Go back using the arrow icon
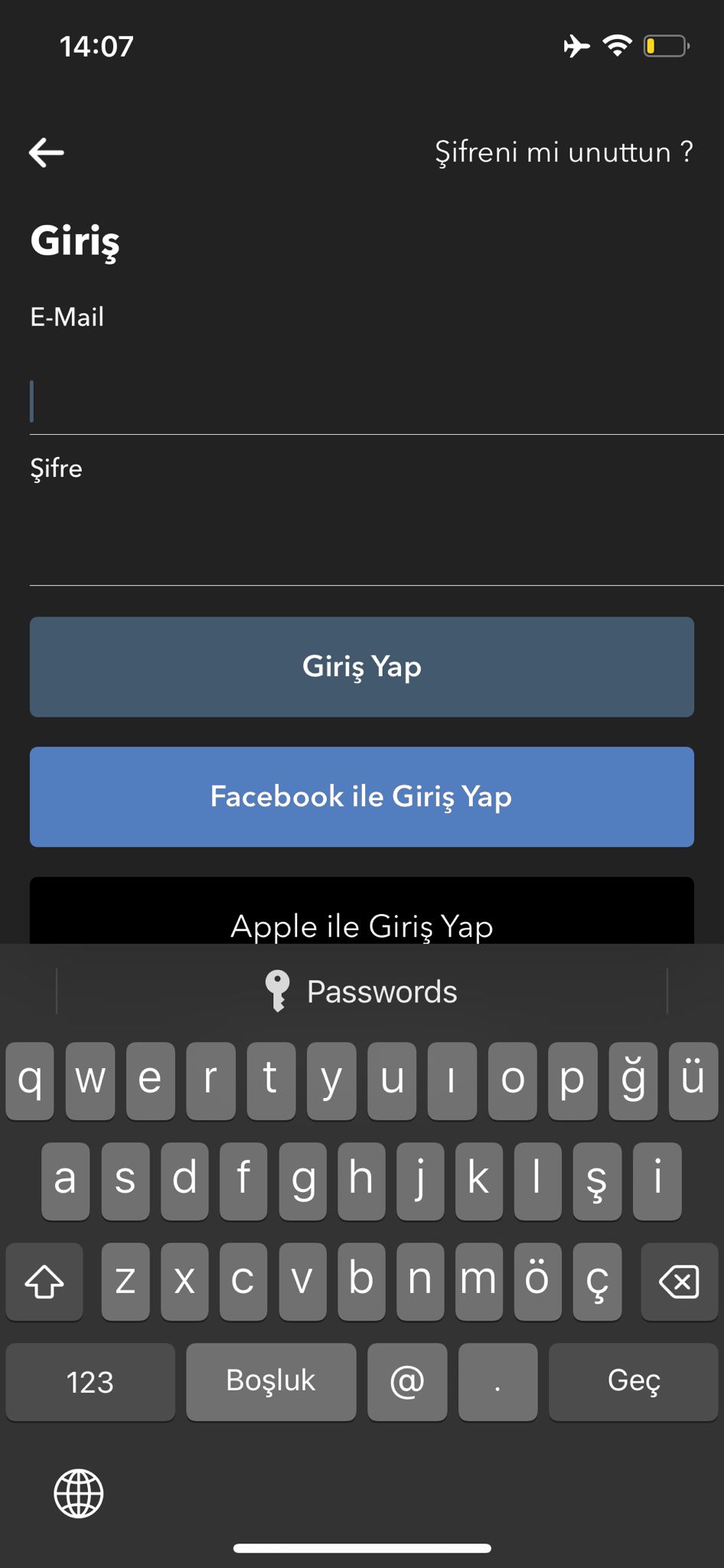Image resolution: width=724 pixels, height=1568 pixels. 47,152
